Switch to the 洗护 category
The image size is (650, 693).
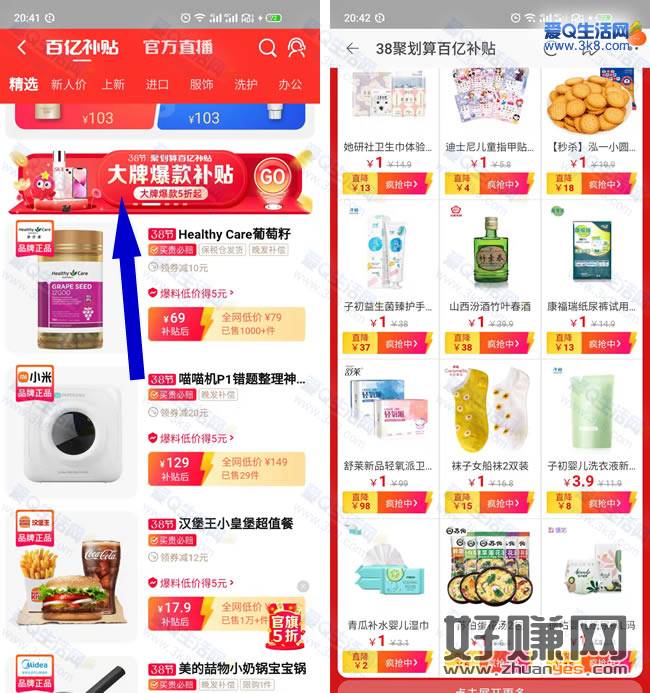pos(246,85)
